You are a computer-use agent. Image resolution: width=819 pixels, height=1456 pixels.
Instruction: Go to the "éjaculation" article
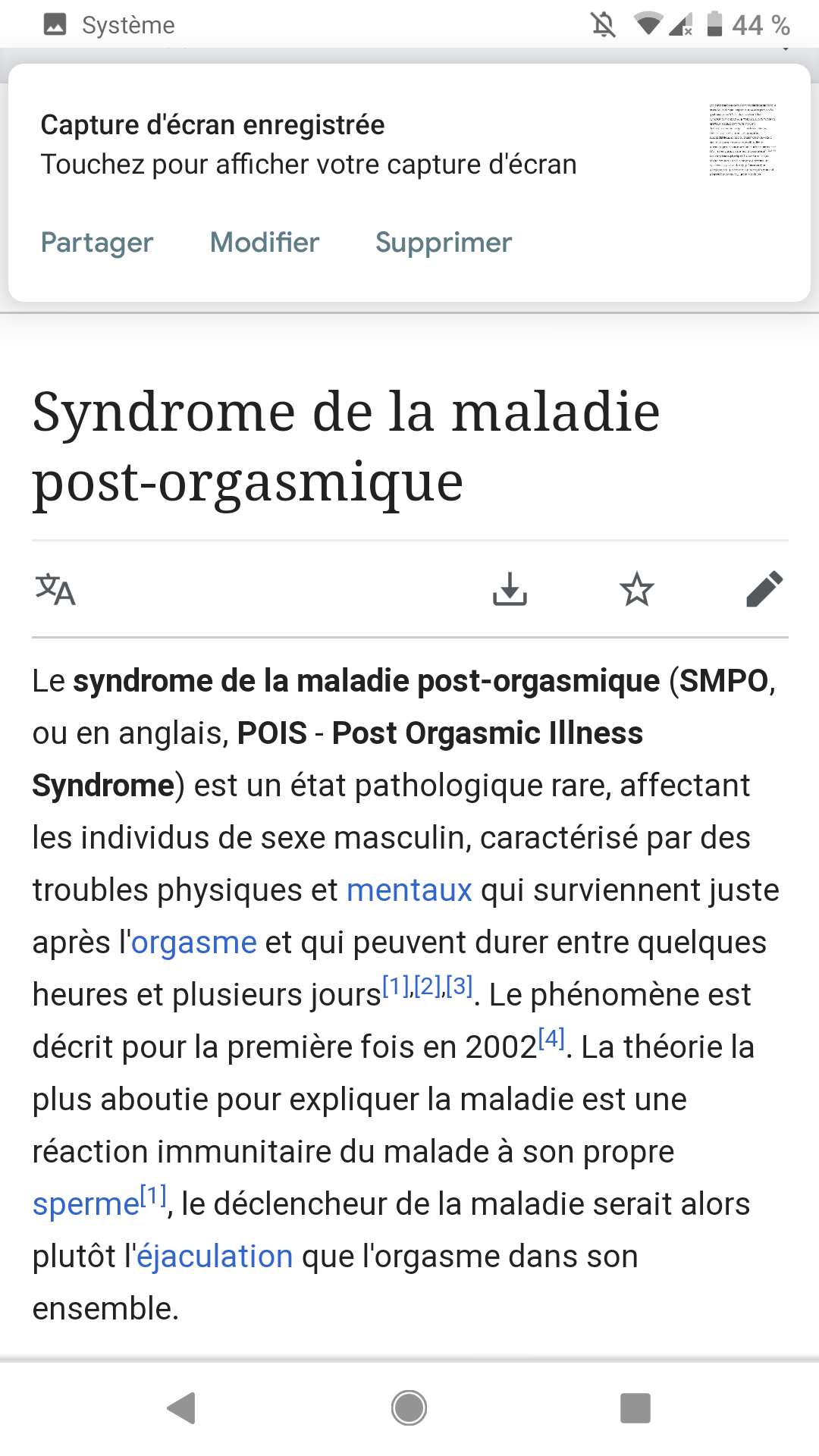[x=215, y=1257]
